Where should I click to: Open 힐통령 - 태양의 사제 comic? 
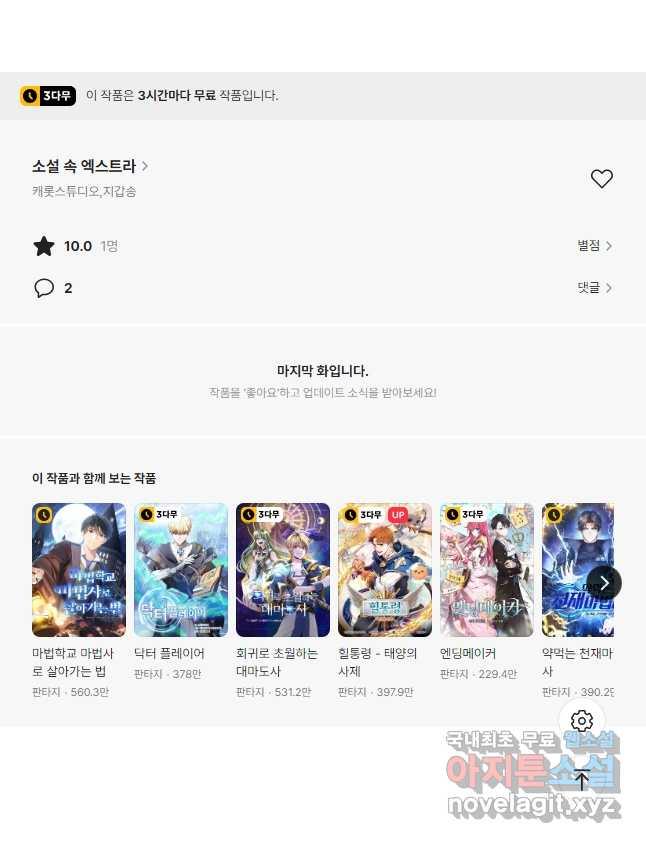click(x=385, y=570)
